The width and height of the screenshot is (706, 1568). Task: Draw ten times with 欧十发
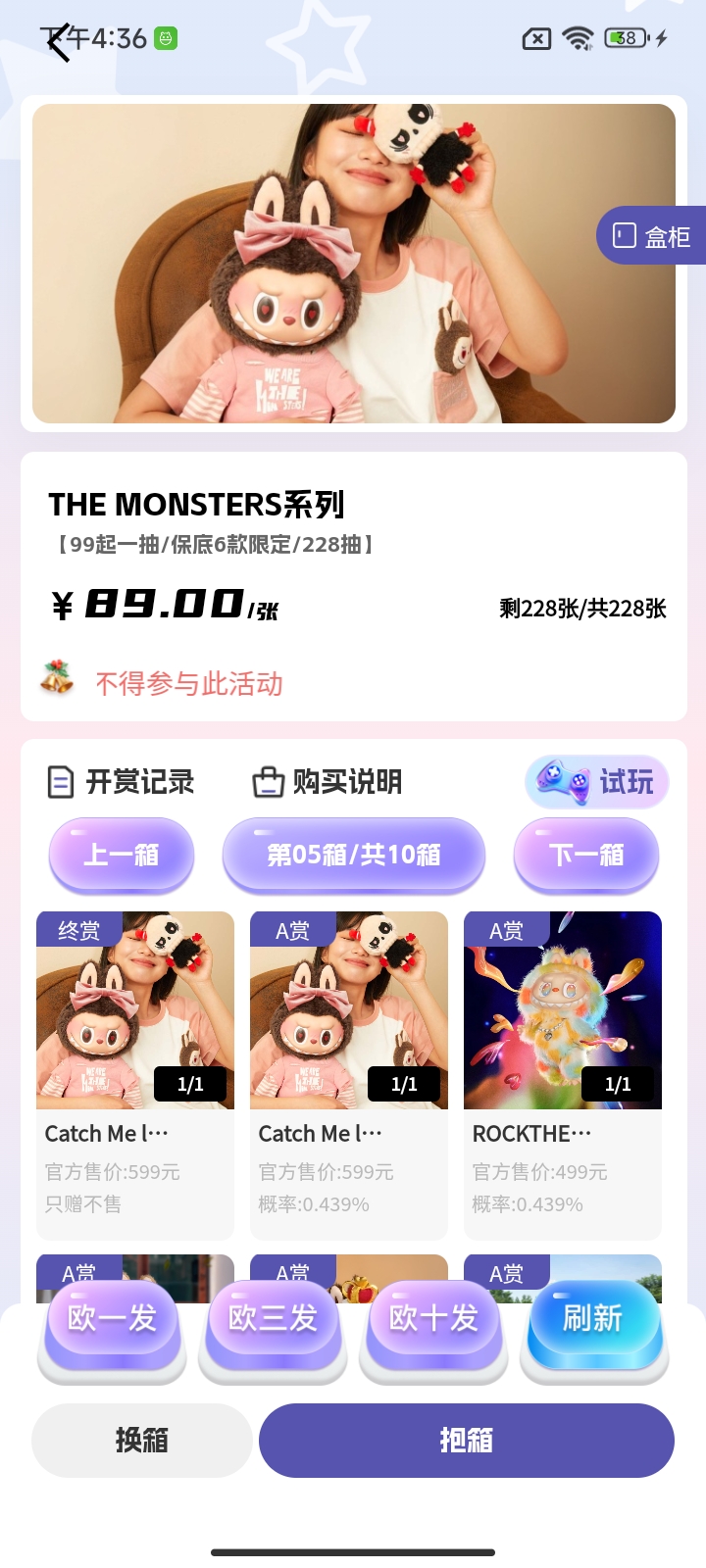point(433,1321)
